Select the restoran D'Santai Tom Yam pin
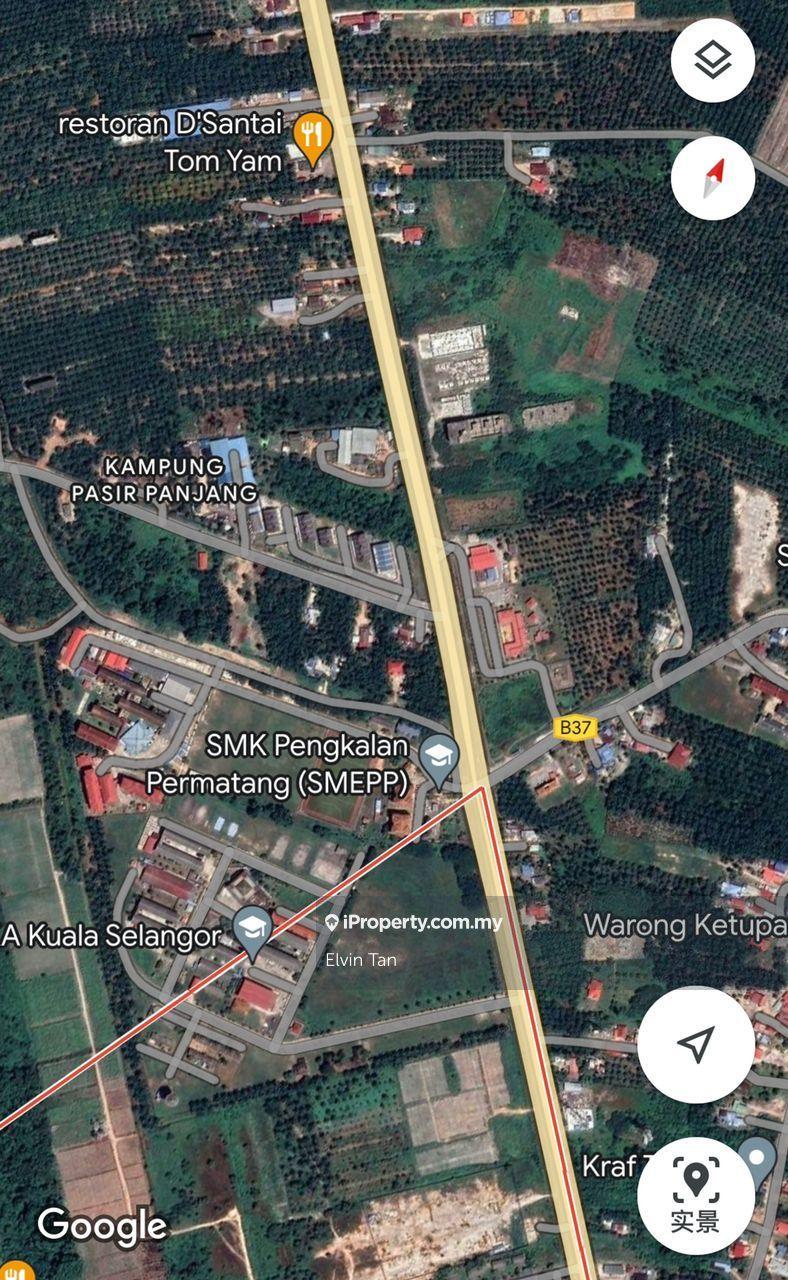 (313, 138)
